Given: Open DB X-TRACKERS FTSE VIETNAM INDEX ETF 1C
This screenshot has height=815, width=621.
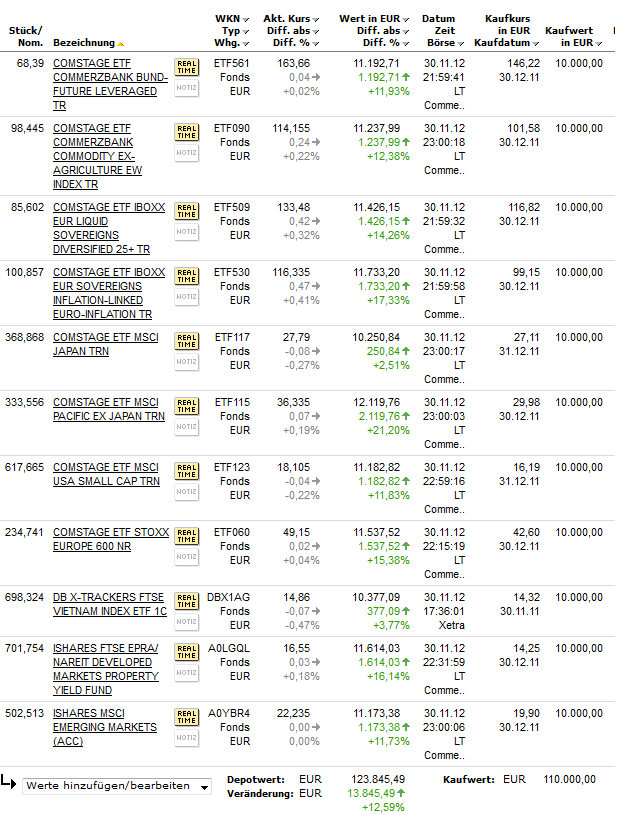Looking at the screenshot, I should [x=110, y=603].
